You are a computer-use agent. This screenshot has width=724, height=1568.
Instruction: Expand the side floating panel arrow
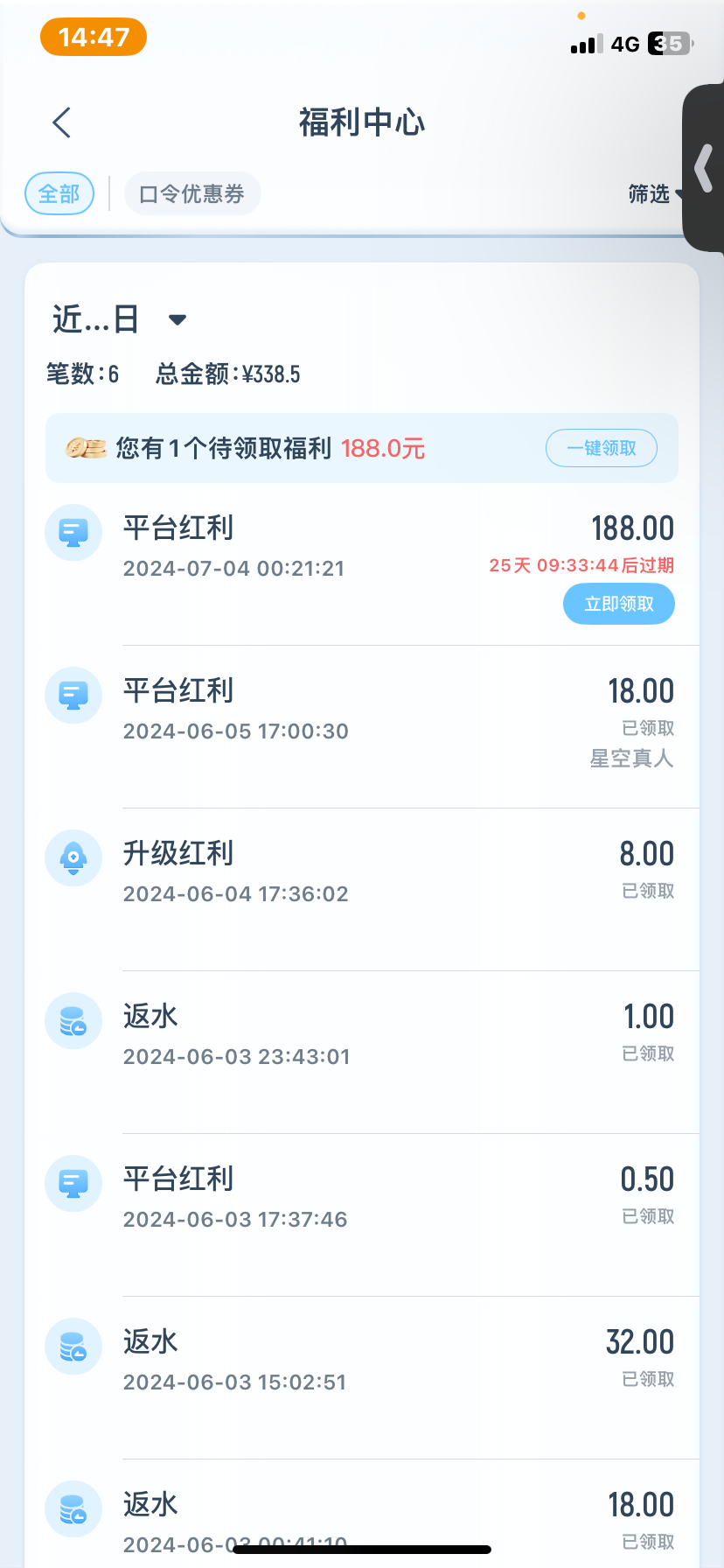coord(704,168)
